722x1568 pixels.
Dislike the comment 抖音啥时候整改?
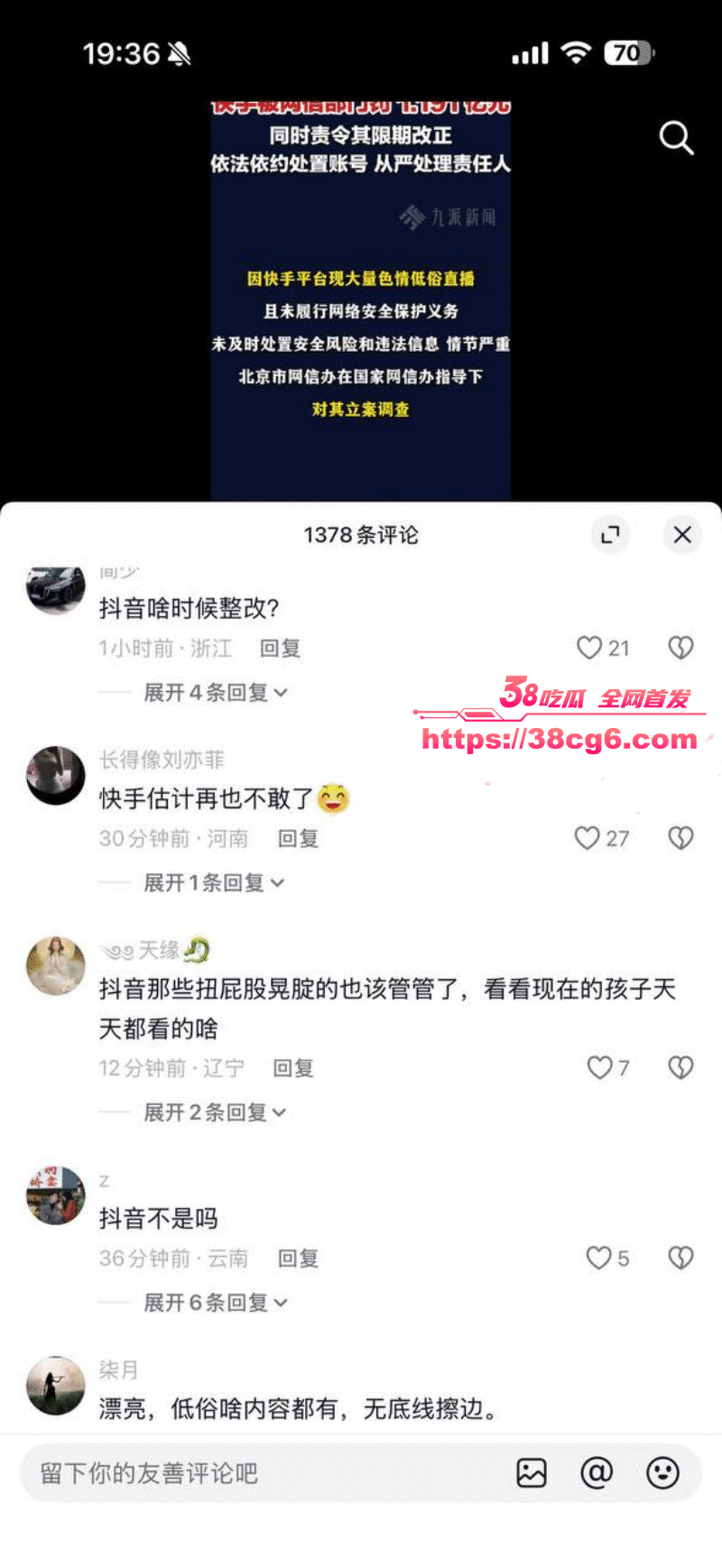click(x=680, y=648)
